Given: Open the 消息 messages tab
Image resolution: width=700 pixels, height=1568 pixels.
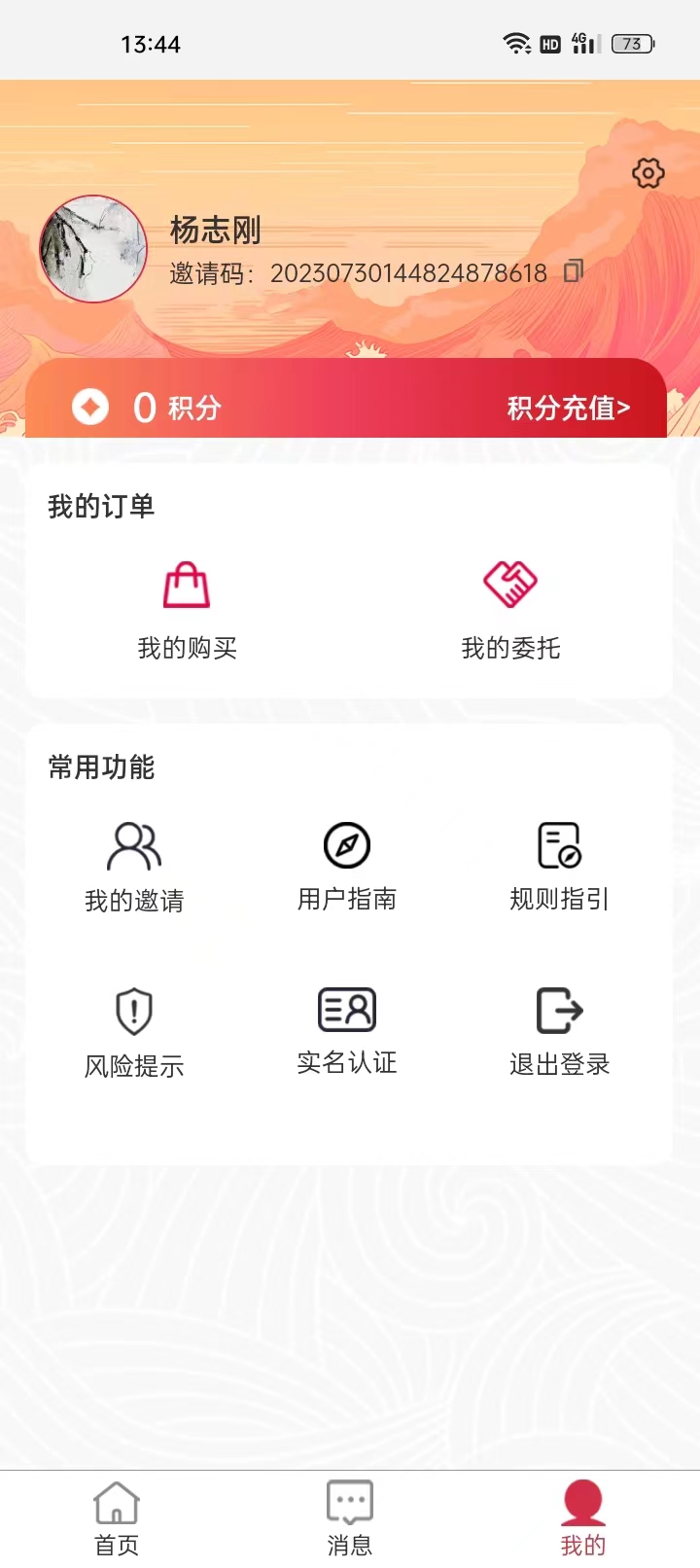Looking at the screenshot, I should [347, 1513].
